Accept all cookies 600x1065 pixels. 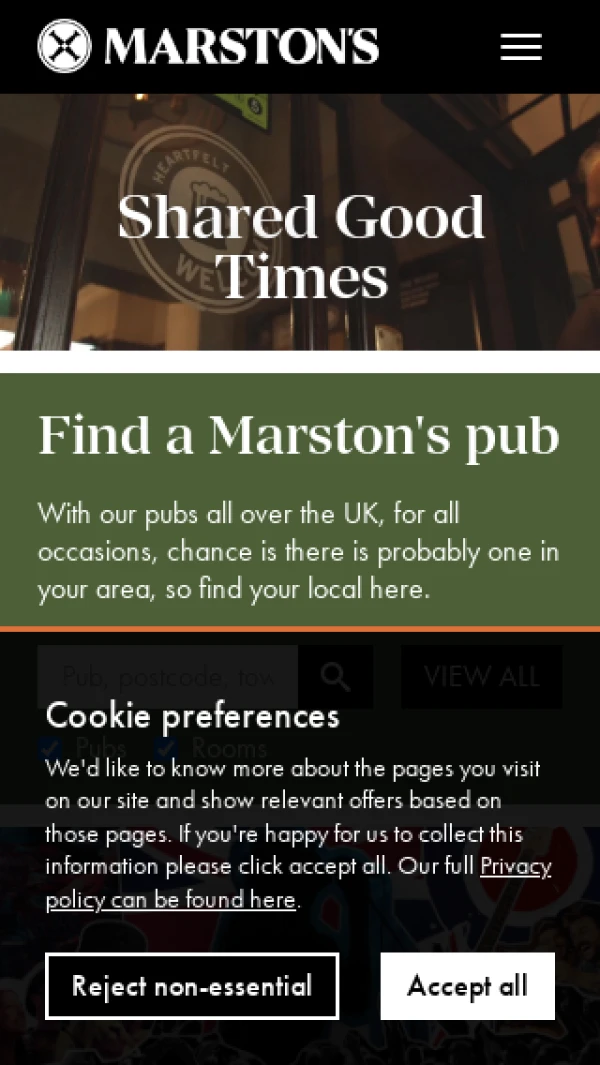click(x=467, y=986)
